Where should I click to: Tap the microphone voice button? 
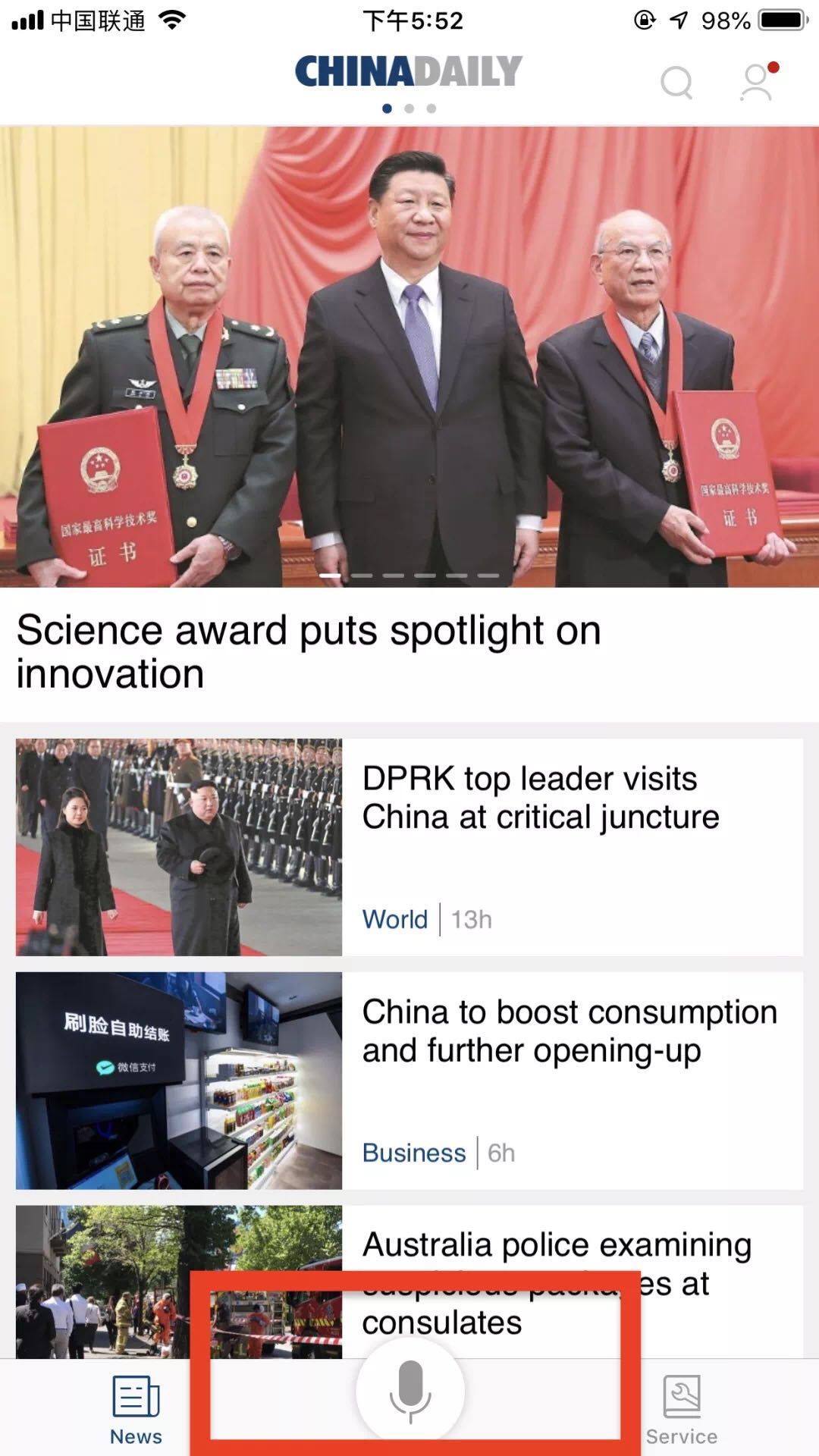(x=410, y=1392)
